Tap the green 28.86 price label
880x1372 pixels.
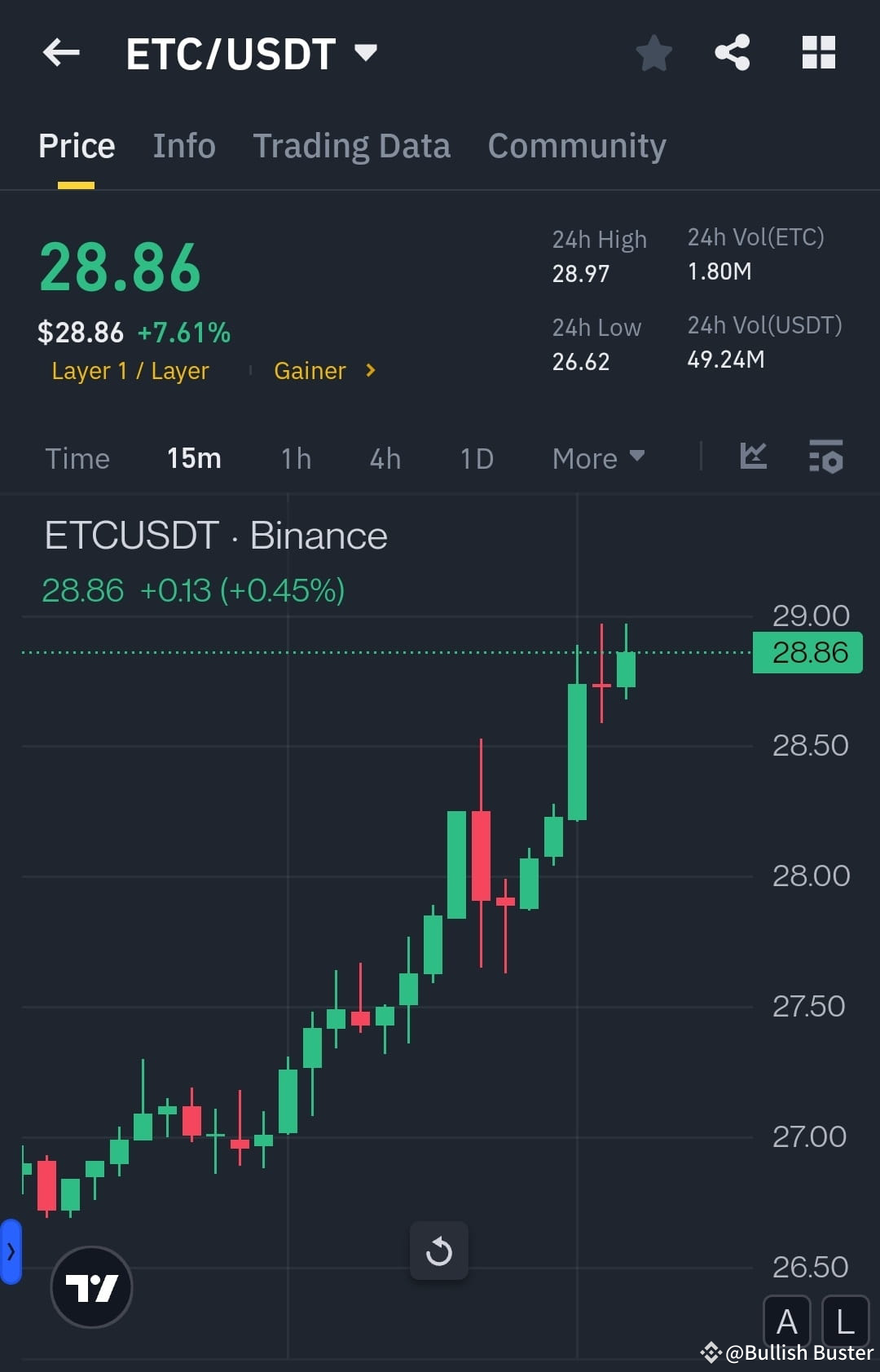pos(807,651)
